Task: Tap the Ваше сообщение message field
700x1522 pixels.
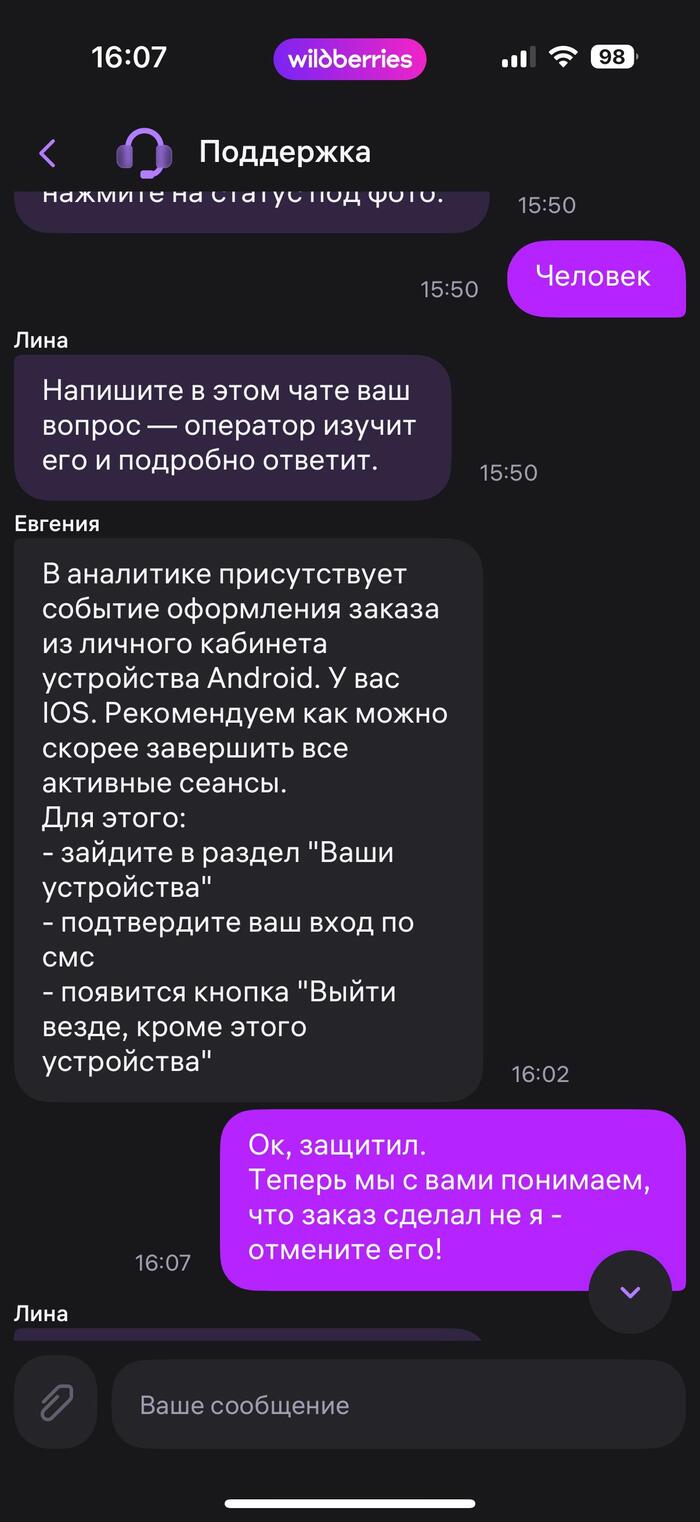Action: pyautogui.click(x=398, y=1405)
